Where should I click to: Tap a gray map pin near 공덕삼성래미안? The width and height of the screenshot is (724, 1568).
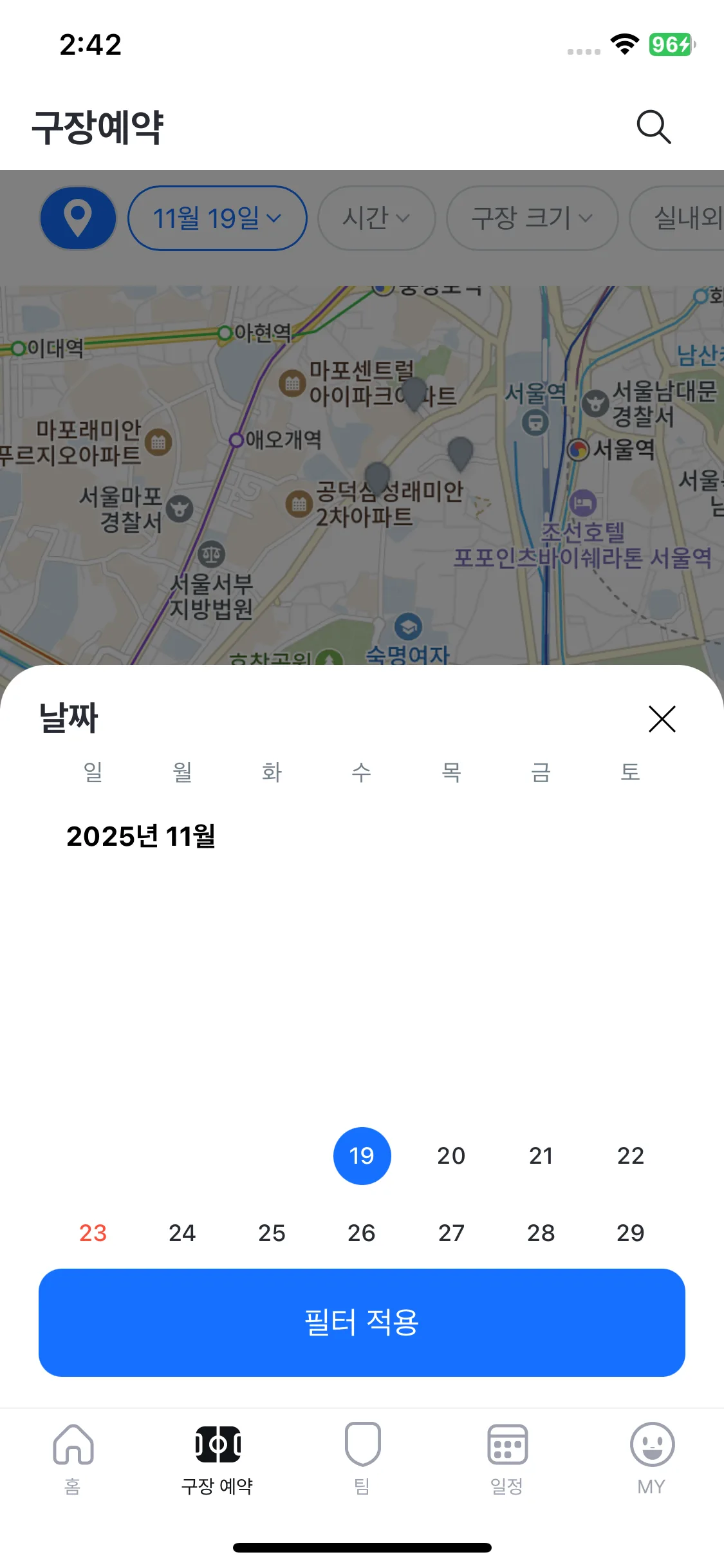[378, 474]
